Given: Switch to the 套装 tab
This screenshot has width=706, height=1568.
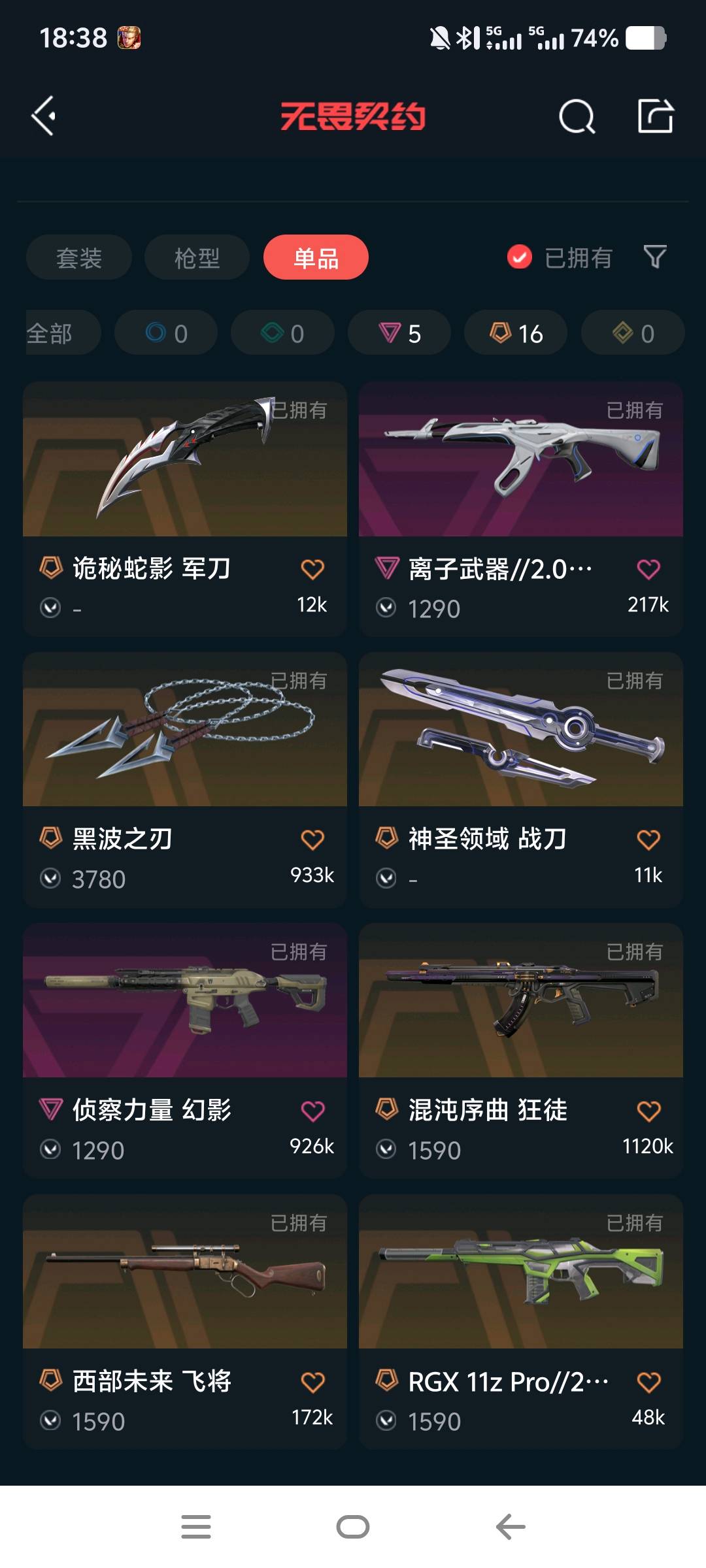Looking at the screenshot, I should [79, 257].
